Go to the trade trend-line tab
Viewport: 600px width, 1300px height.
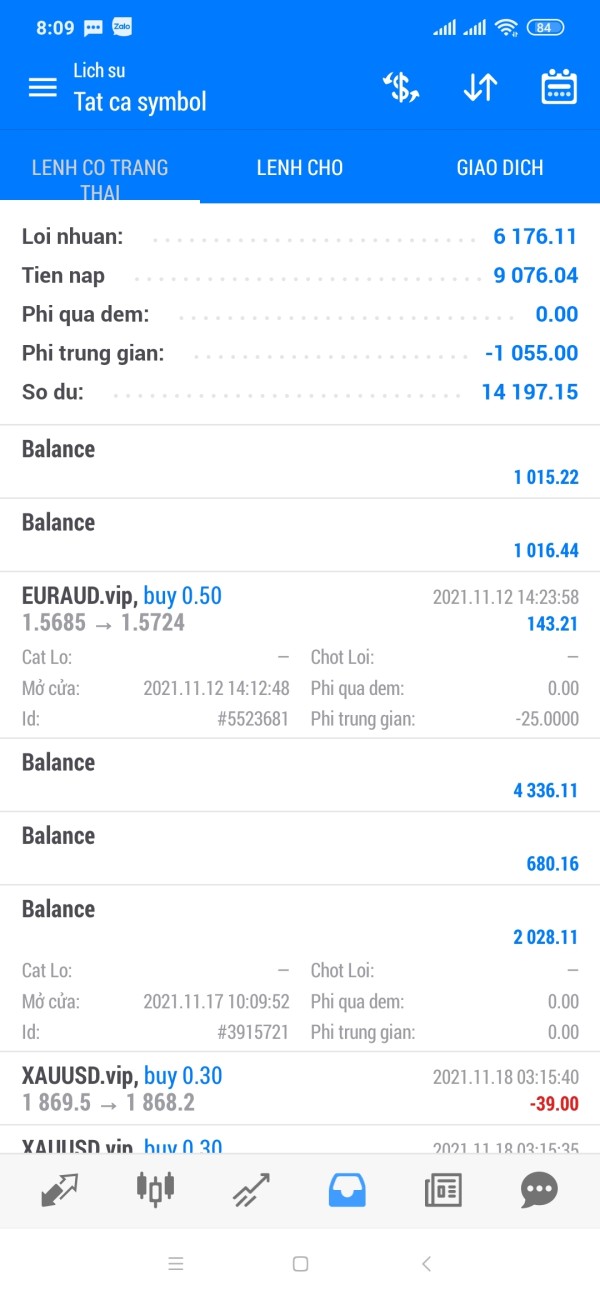tap(251, 1190)
